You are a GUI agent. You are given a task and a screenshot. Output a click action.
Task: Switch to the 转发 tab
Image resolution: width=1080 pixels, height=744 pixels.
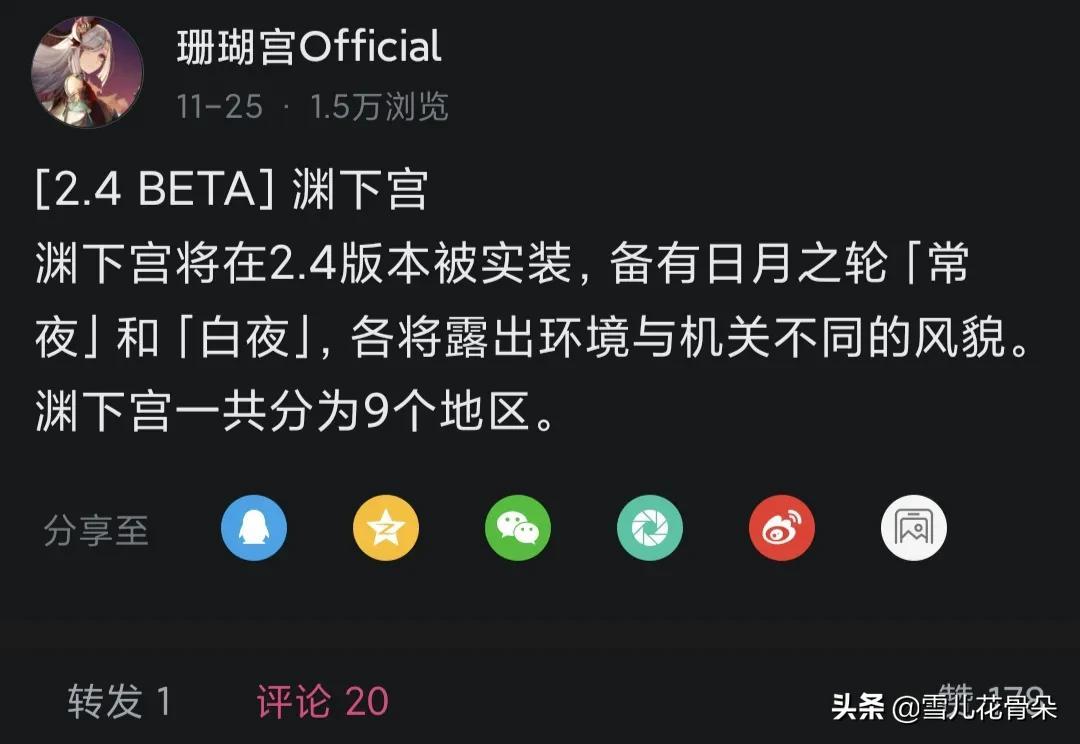point(119,701)
